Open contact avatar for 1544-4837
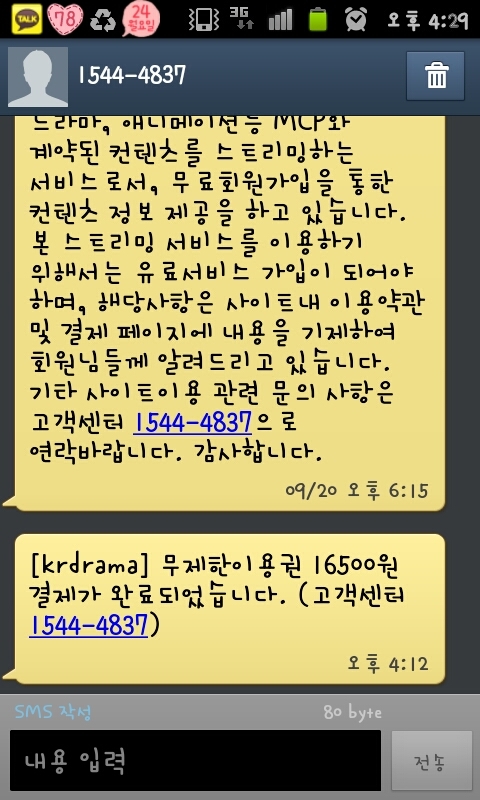This screenshot has width=480, height=800. click(x=38, y=77)
